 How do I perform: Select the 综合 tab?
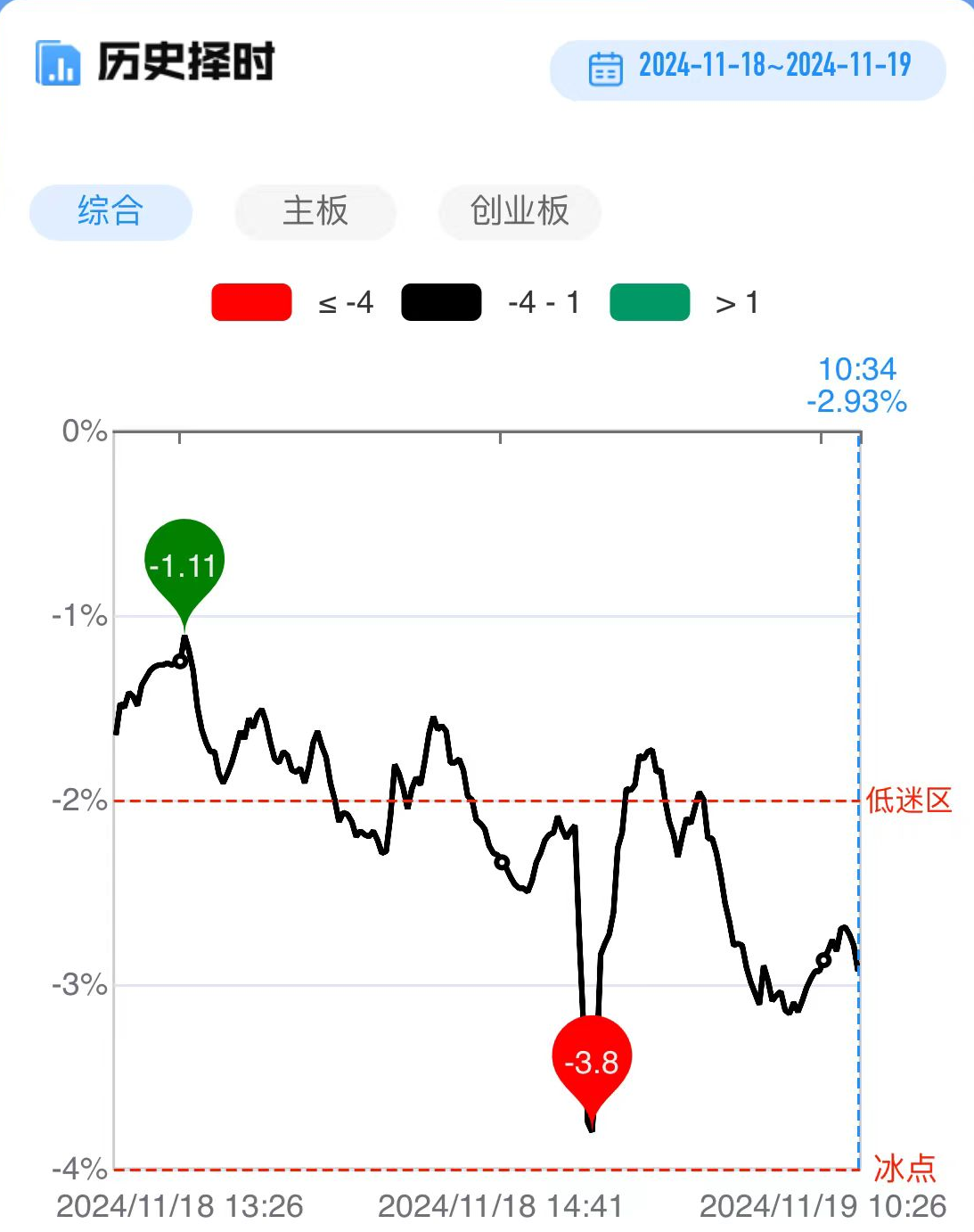pyautogui.click(x=110, y=212)
